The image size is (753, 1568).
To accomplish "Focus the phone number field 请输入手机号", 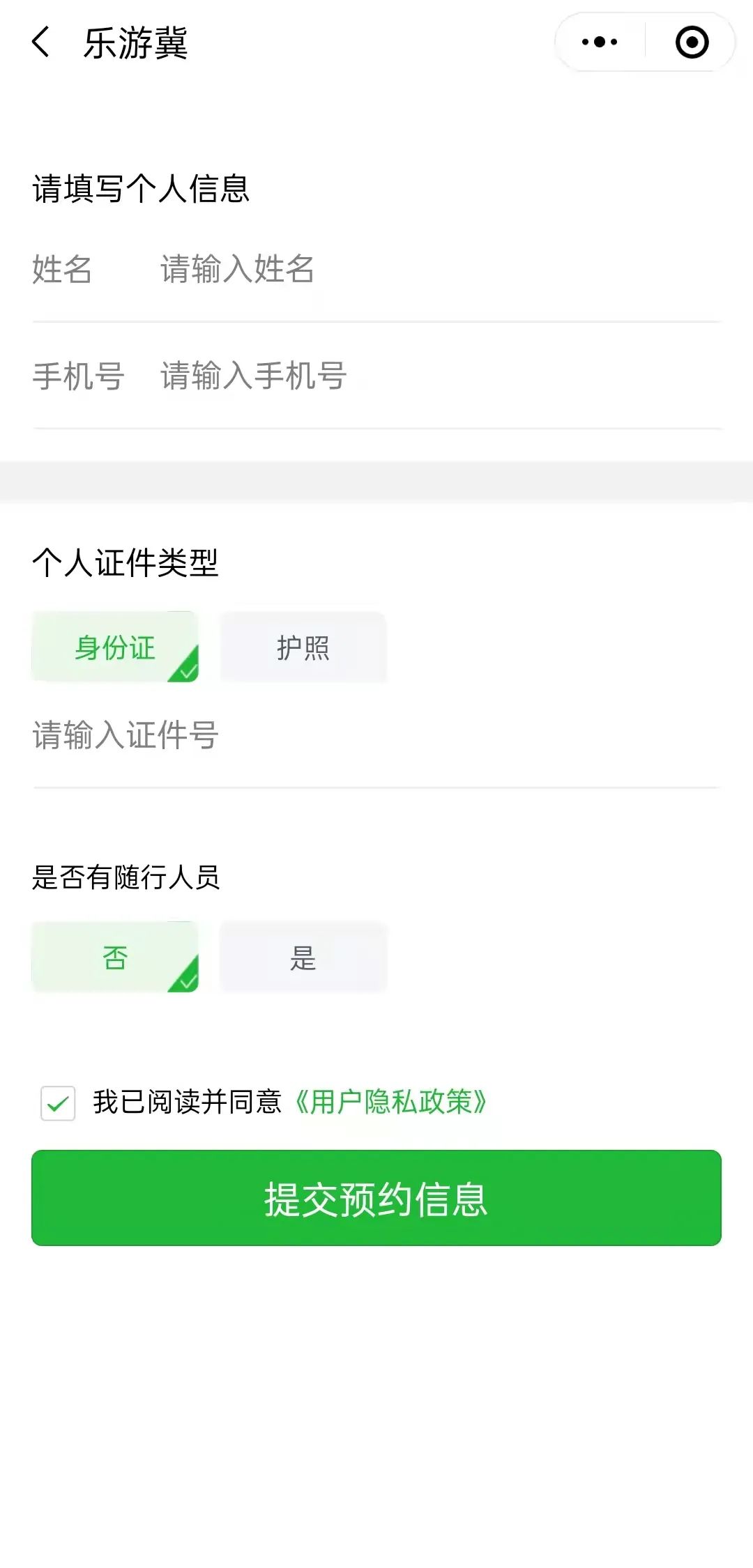I will 441,376.
